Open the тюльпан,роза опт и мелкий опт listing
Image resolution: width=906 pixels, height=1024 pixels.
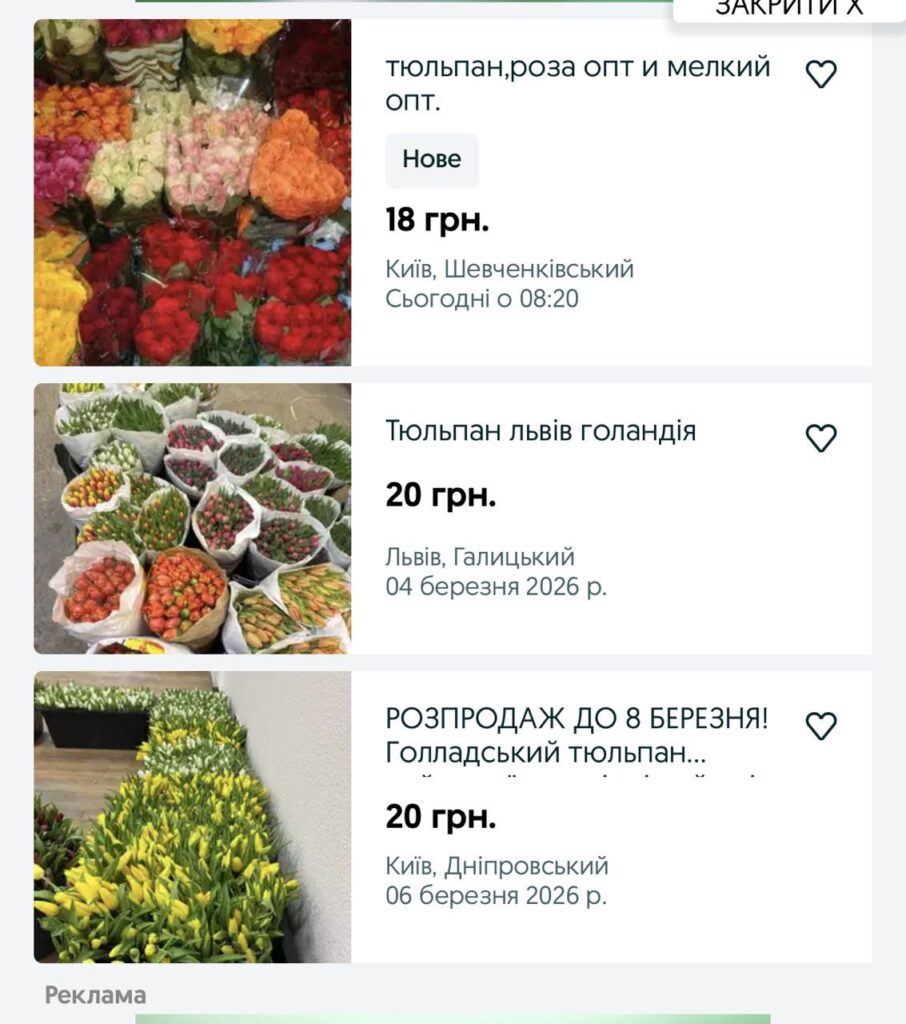click(x=578, y=84)
